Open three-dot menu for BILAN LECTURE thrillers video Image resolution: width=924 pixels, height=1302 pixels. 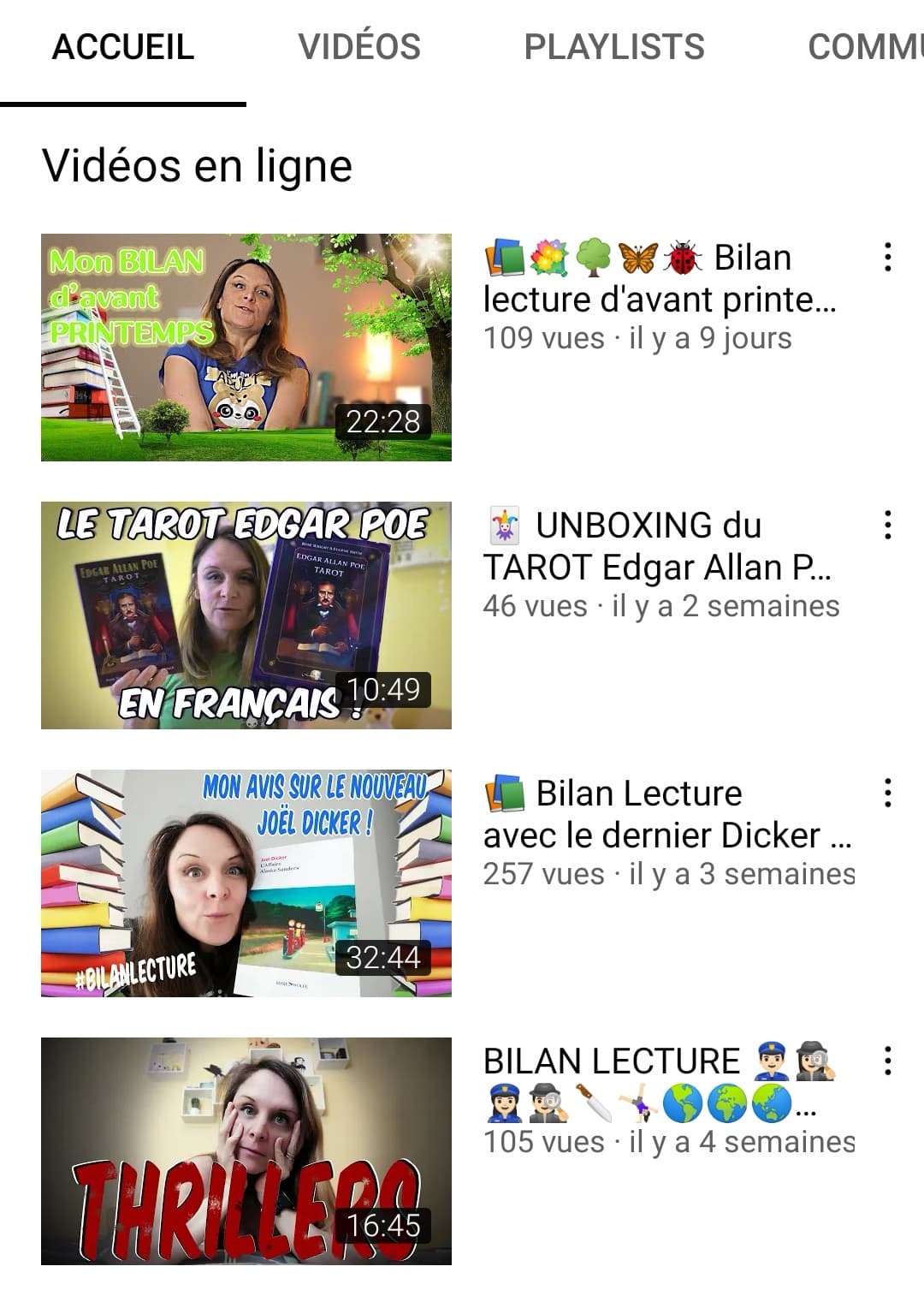[x=888, y=1061]
